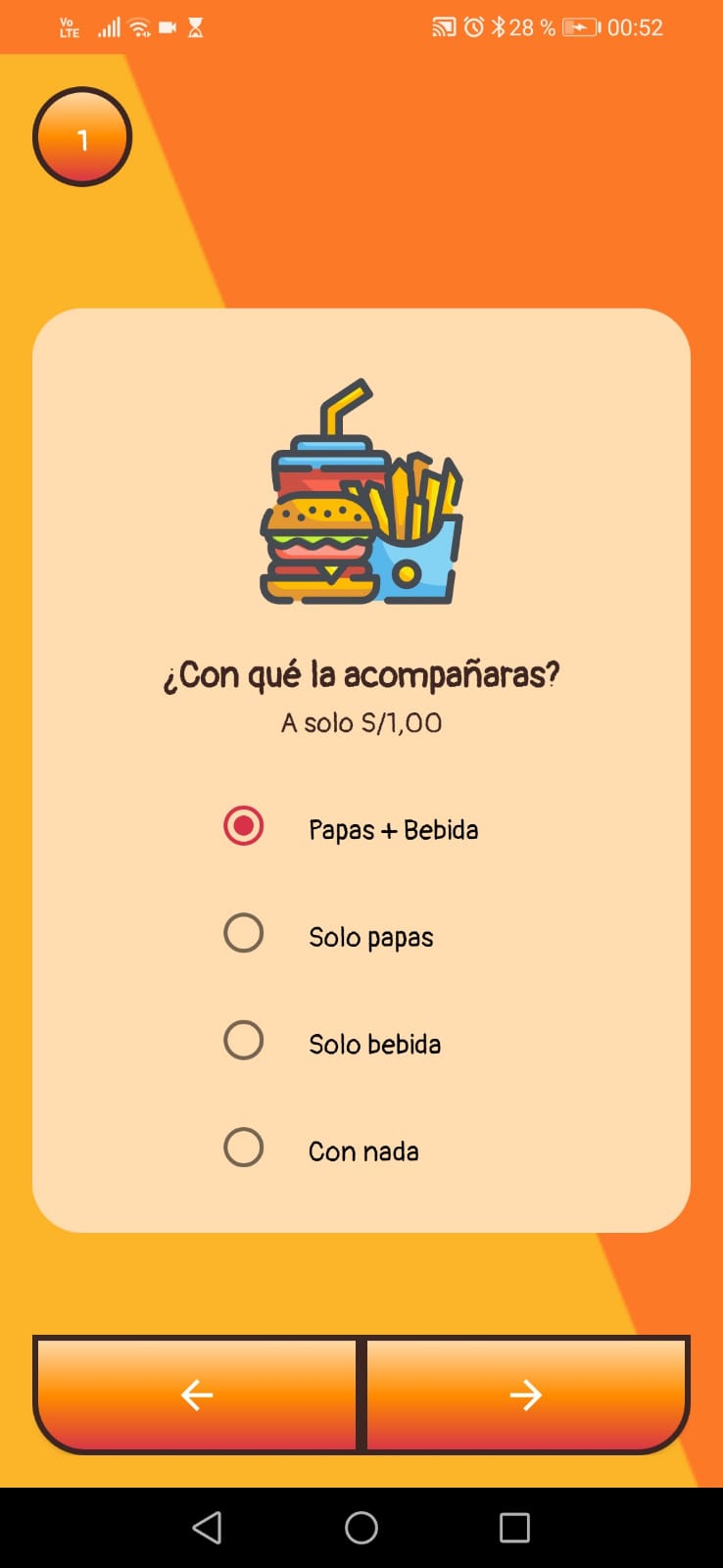
Task: Choose Solo papas
Action: tap(244, 934)
